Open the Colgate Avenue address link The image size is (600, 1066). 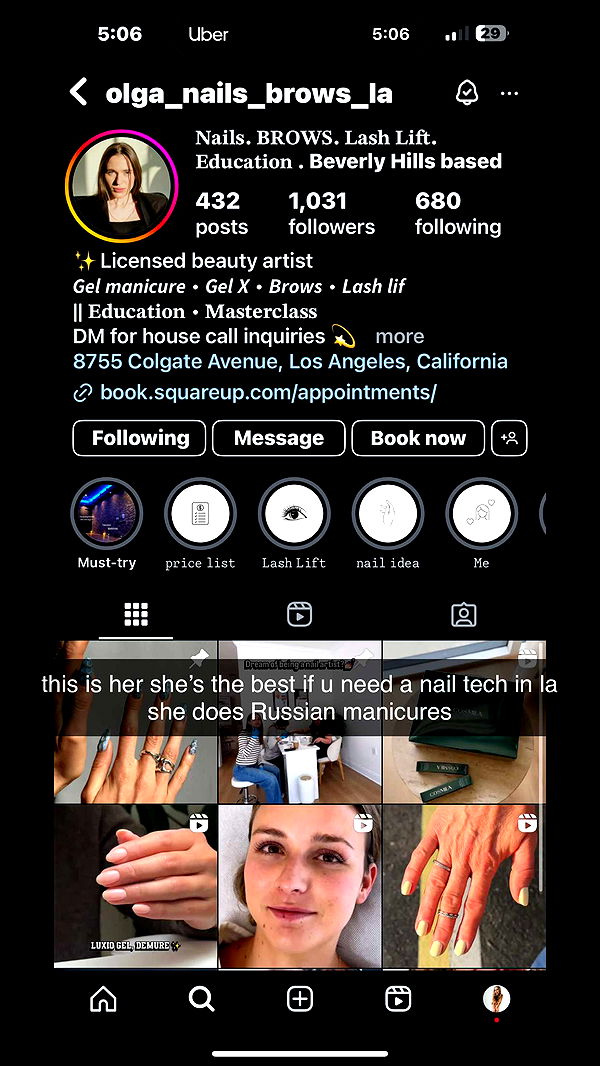point(290,361)
